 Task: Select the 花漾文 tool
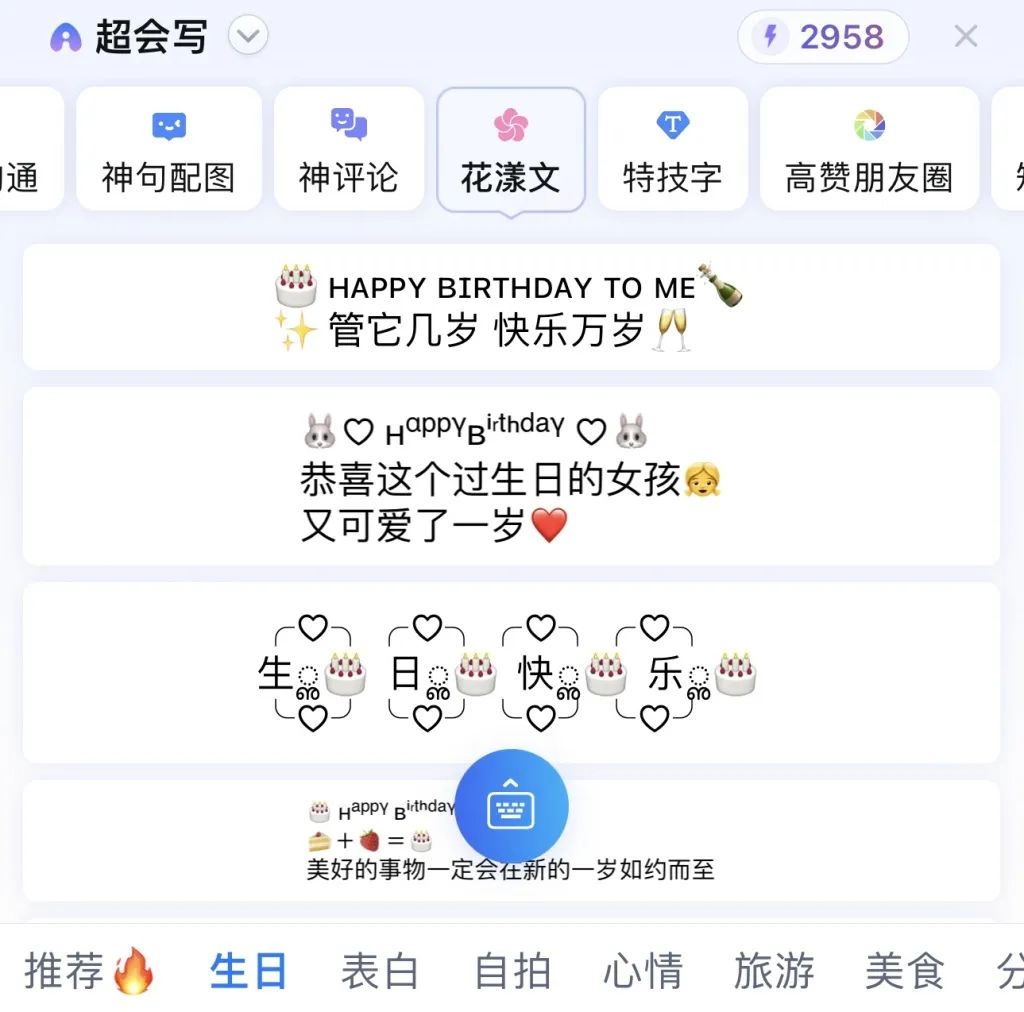coord(510,150)
